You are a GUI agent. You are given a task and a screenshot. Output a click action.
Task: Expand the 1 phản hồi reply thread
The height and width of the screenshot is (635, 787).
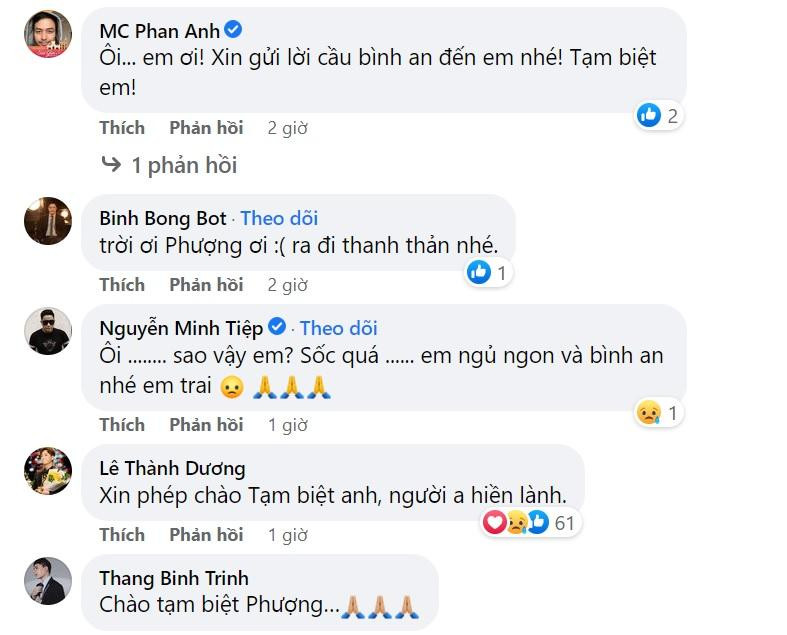pos(183,165)
